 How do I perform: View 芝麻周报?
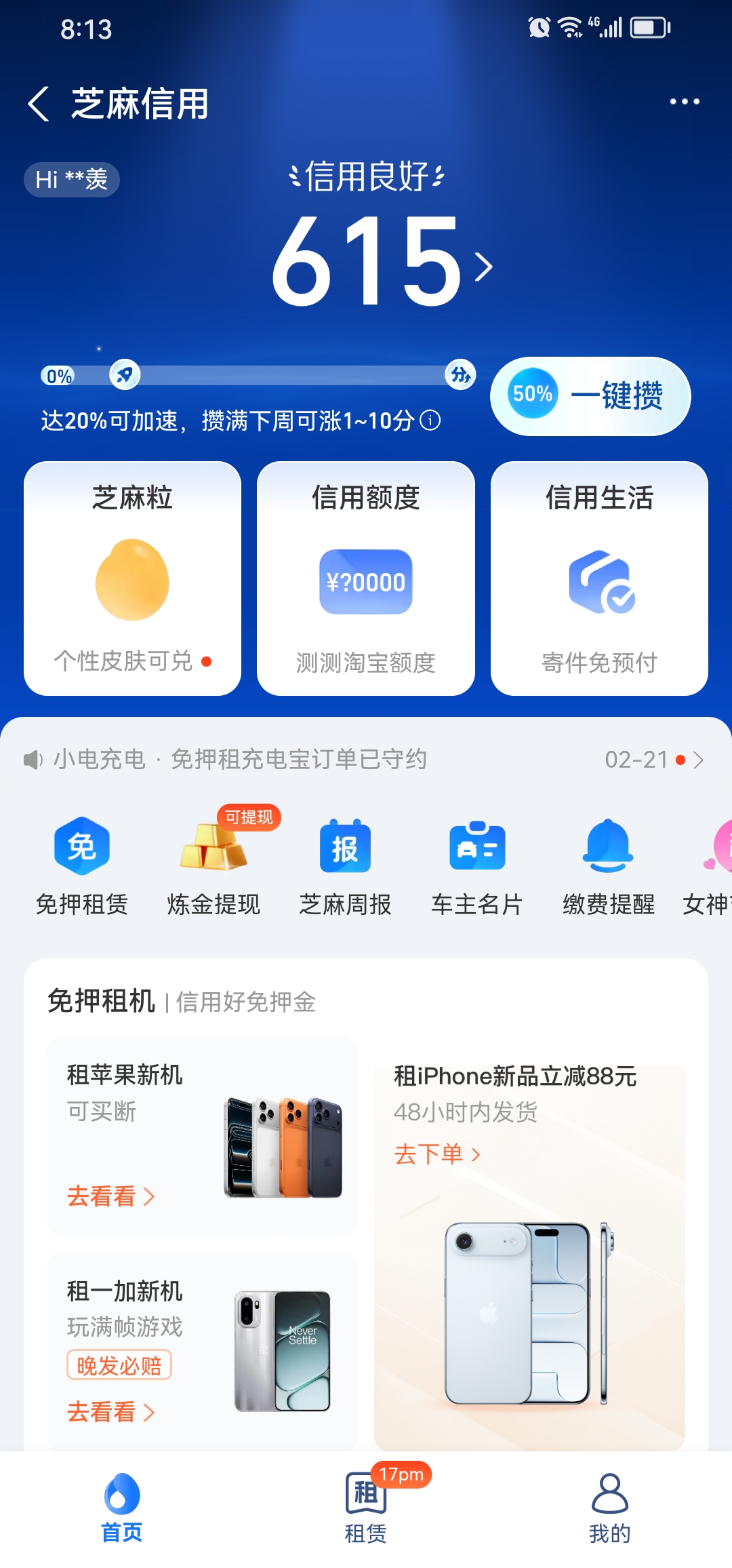[345, 866]
